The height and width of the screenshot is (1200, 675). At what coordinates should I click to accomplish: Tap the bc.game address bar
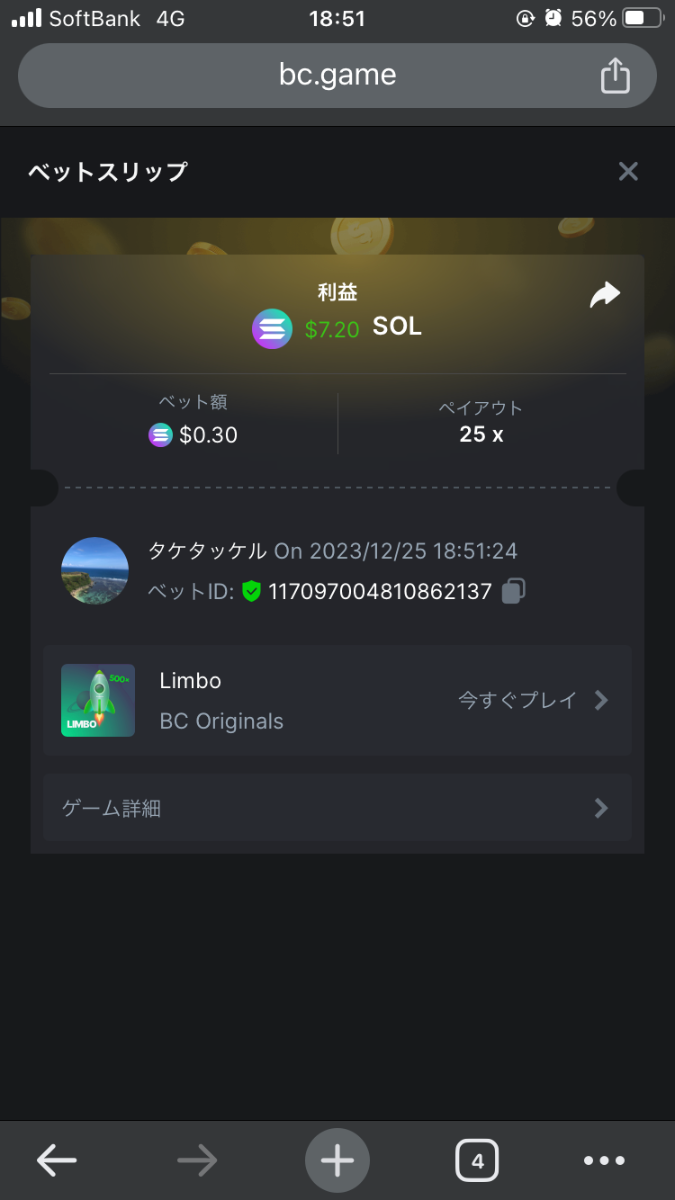point(337,75)
